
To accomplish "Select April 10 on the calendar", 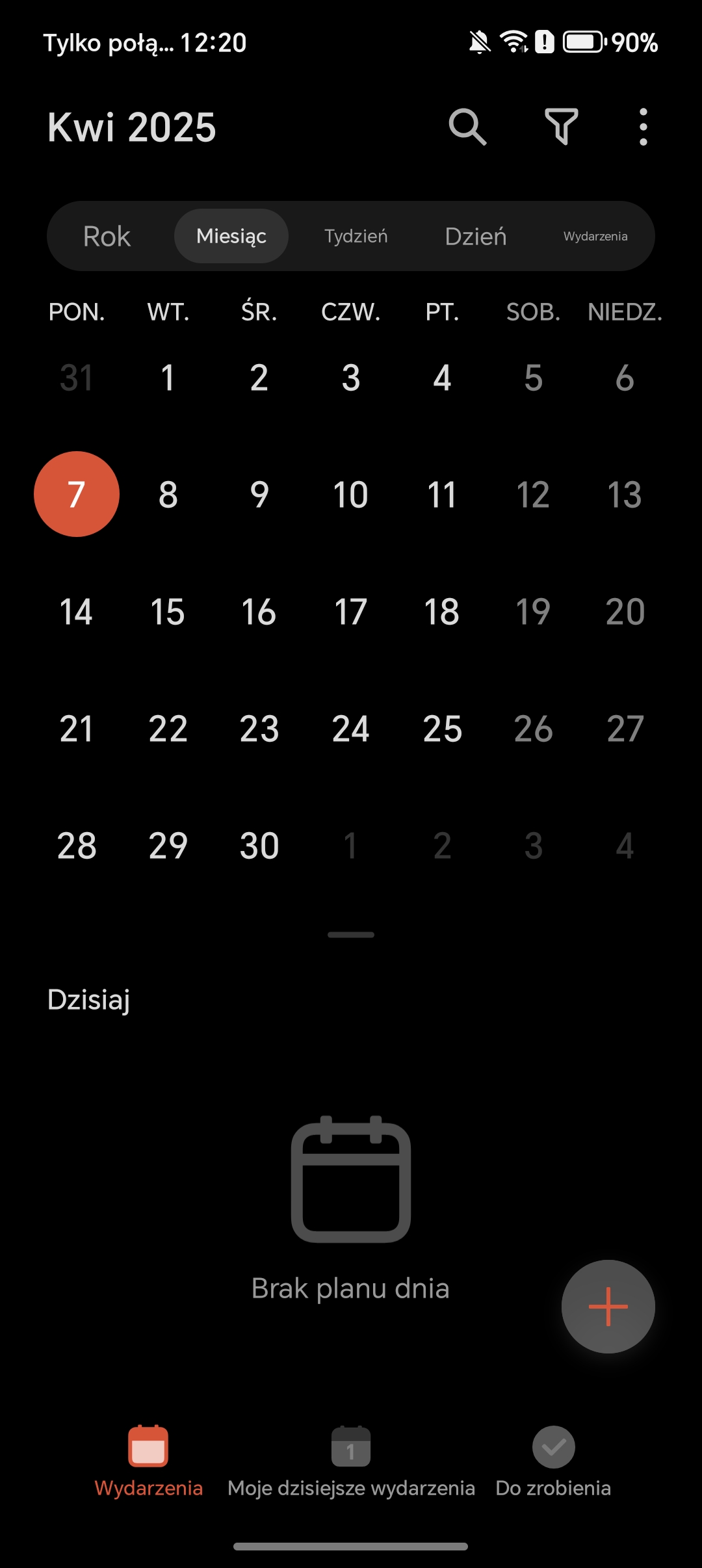I will coord(350,495).
